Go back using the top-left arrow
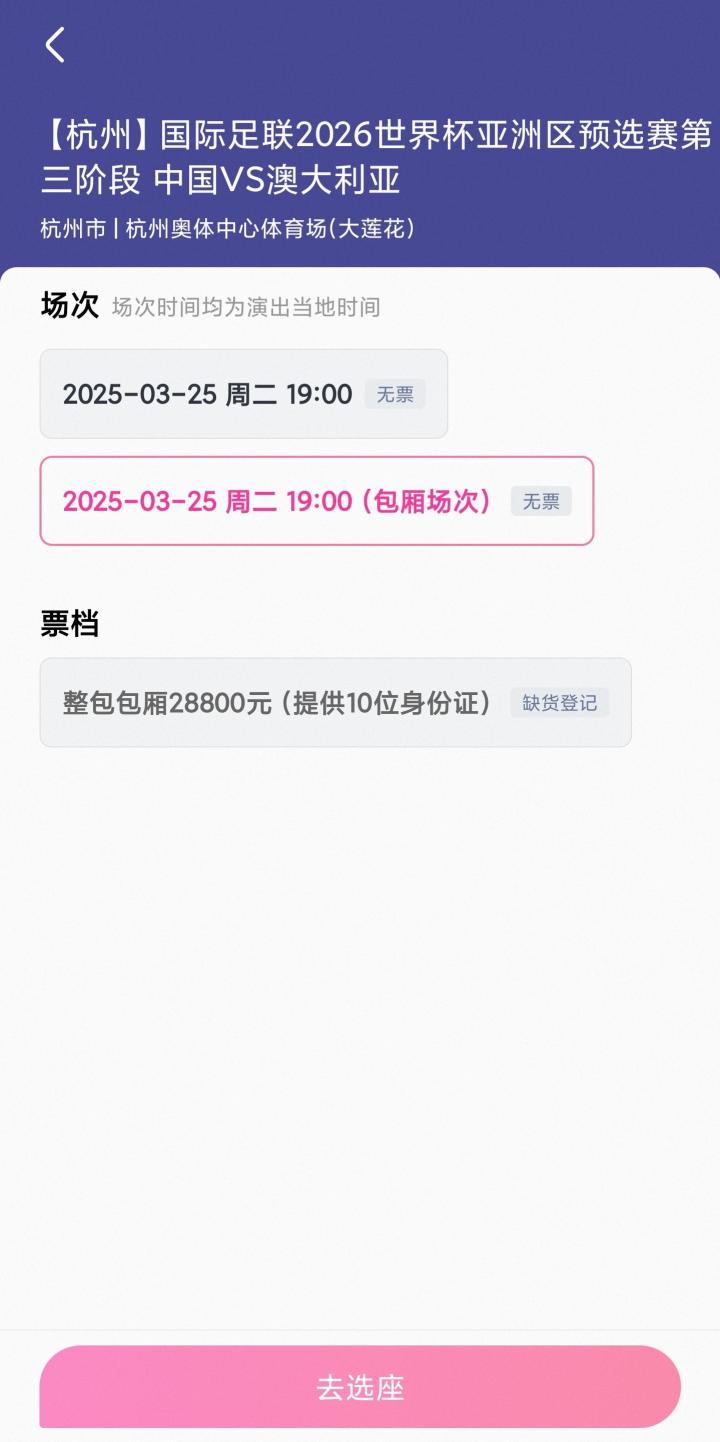Image resolution: width=720 pixels, height=1442 pixels. (x=55, y=45)
